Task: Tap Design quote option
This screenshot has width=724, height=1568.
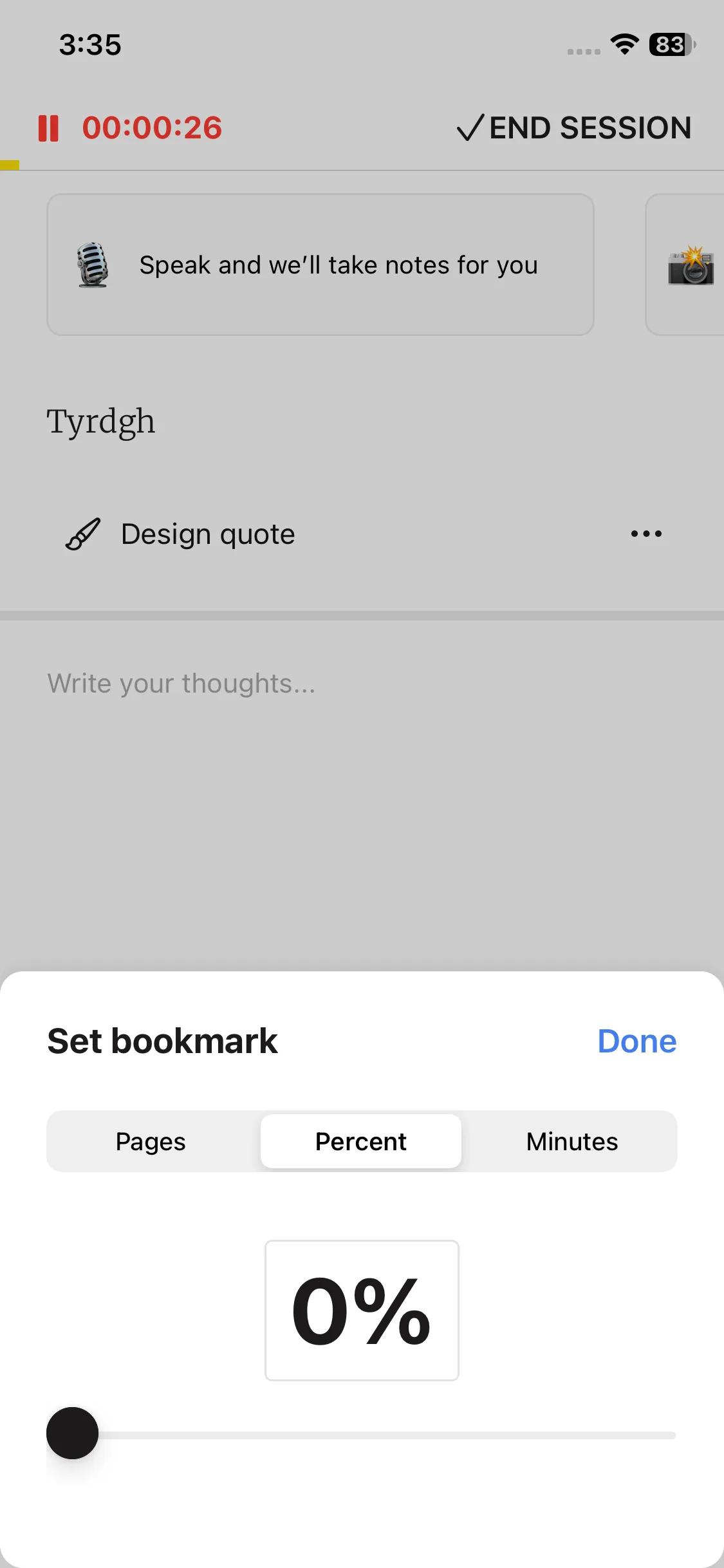Action: [x=207, y=534]
